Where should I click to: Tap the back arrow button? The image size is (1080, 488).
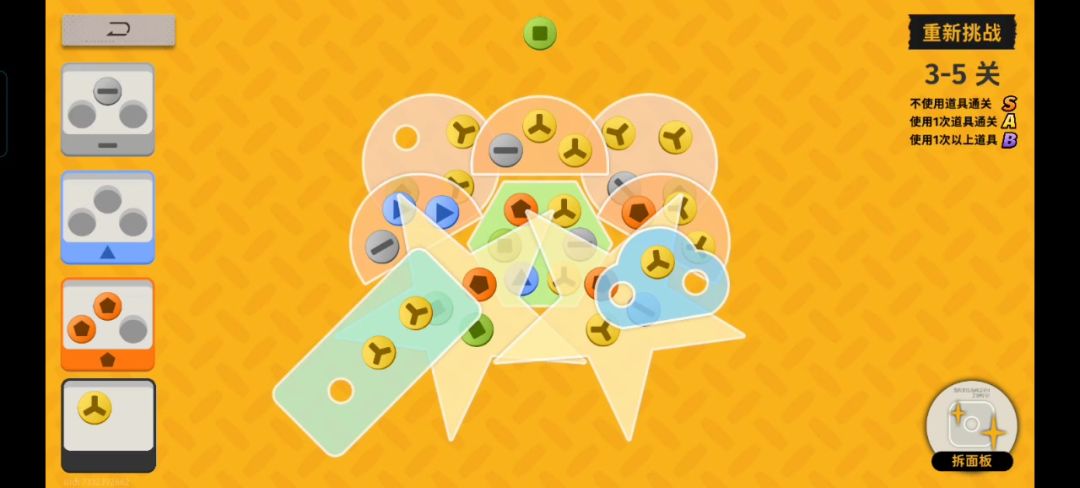coord(118,29)
